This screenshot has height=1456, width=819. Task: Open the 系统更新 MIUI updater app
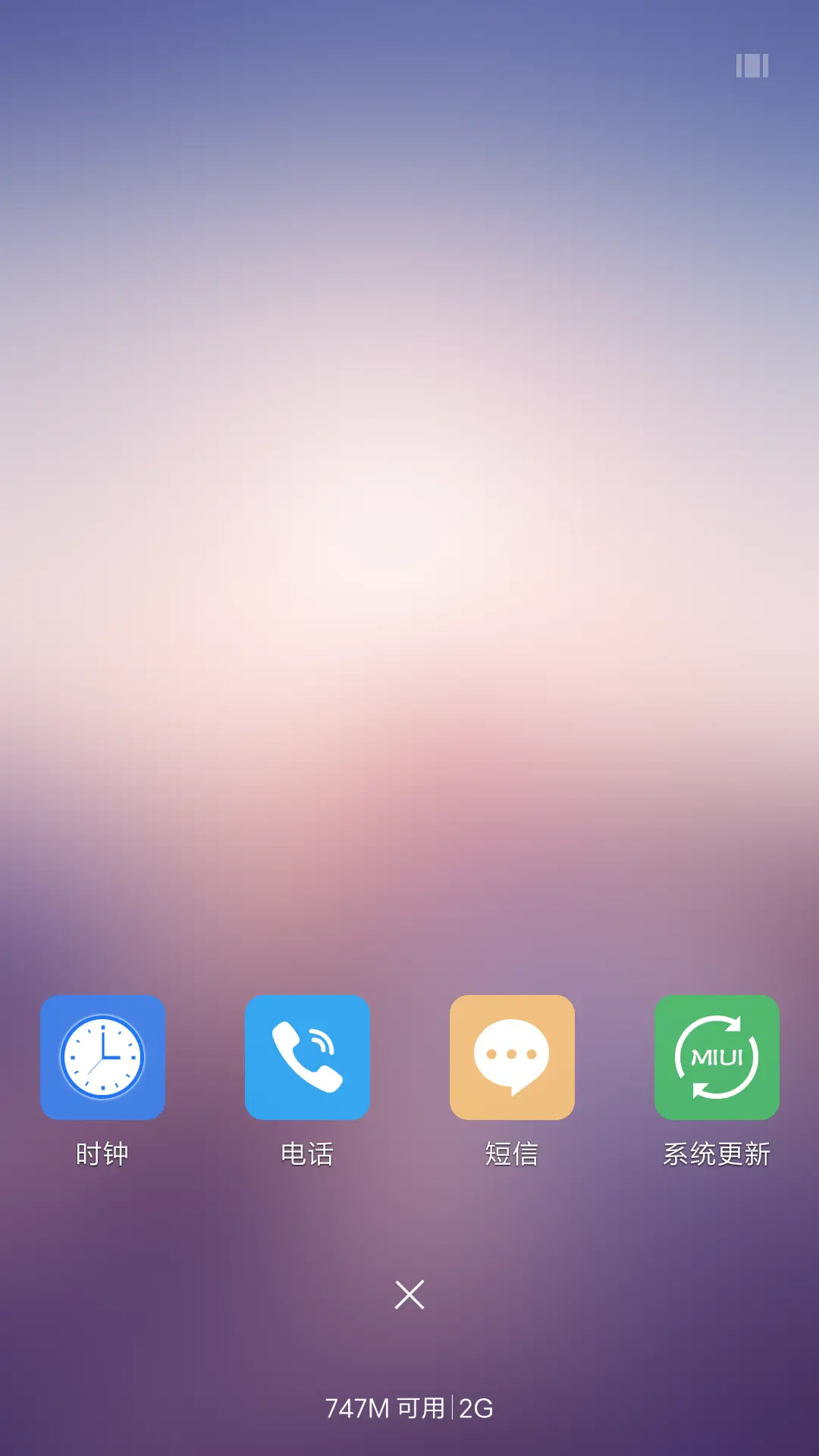(x=717, y=1057)
